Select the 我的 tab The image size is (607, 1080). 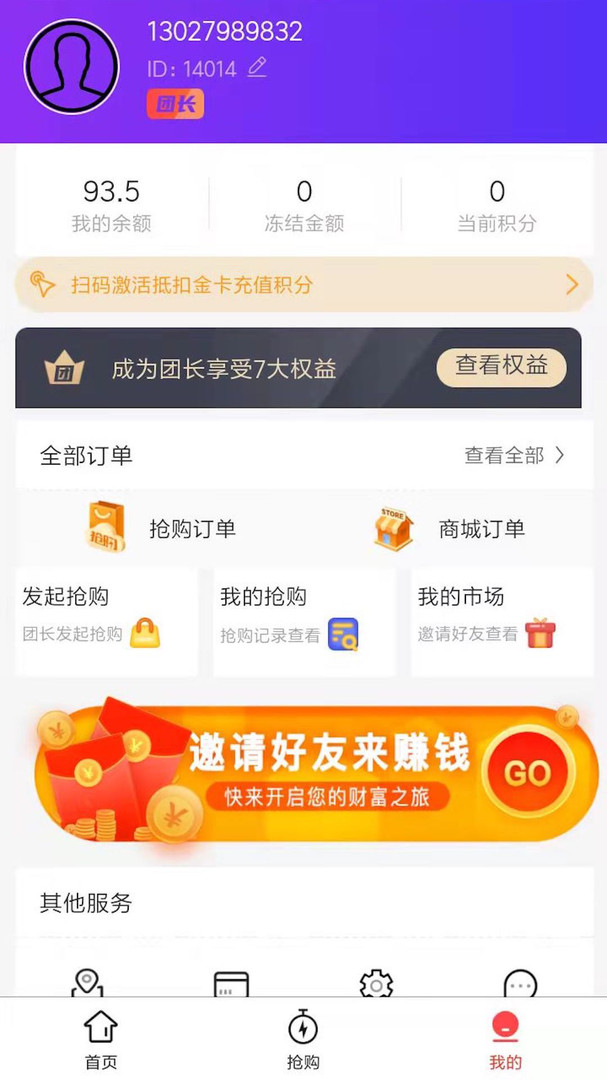pos(505,1040)
